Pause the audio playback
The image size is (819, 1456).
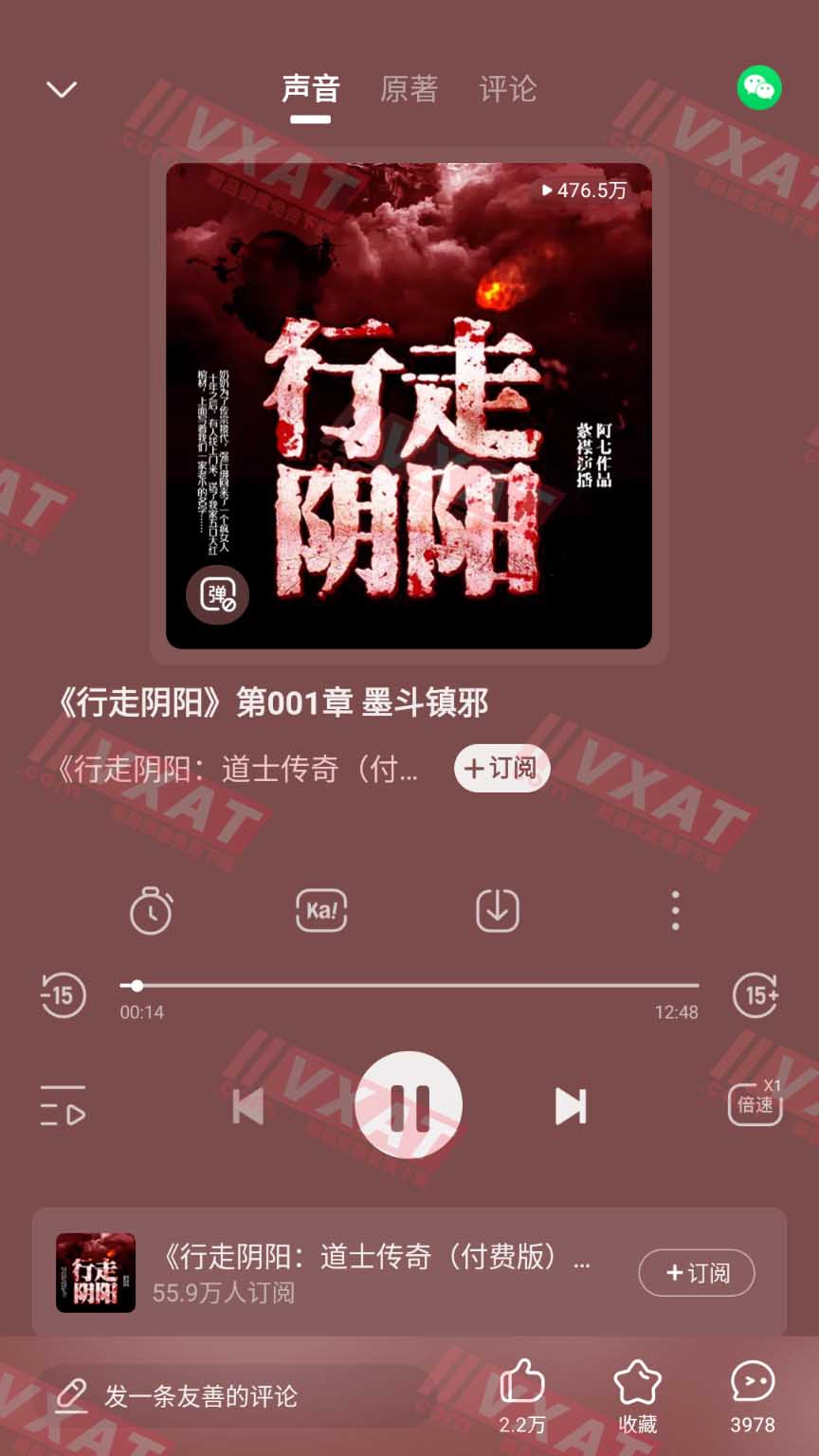click(x=409, y=1105)
